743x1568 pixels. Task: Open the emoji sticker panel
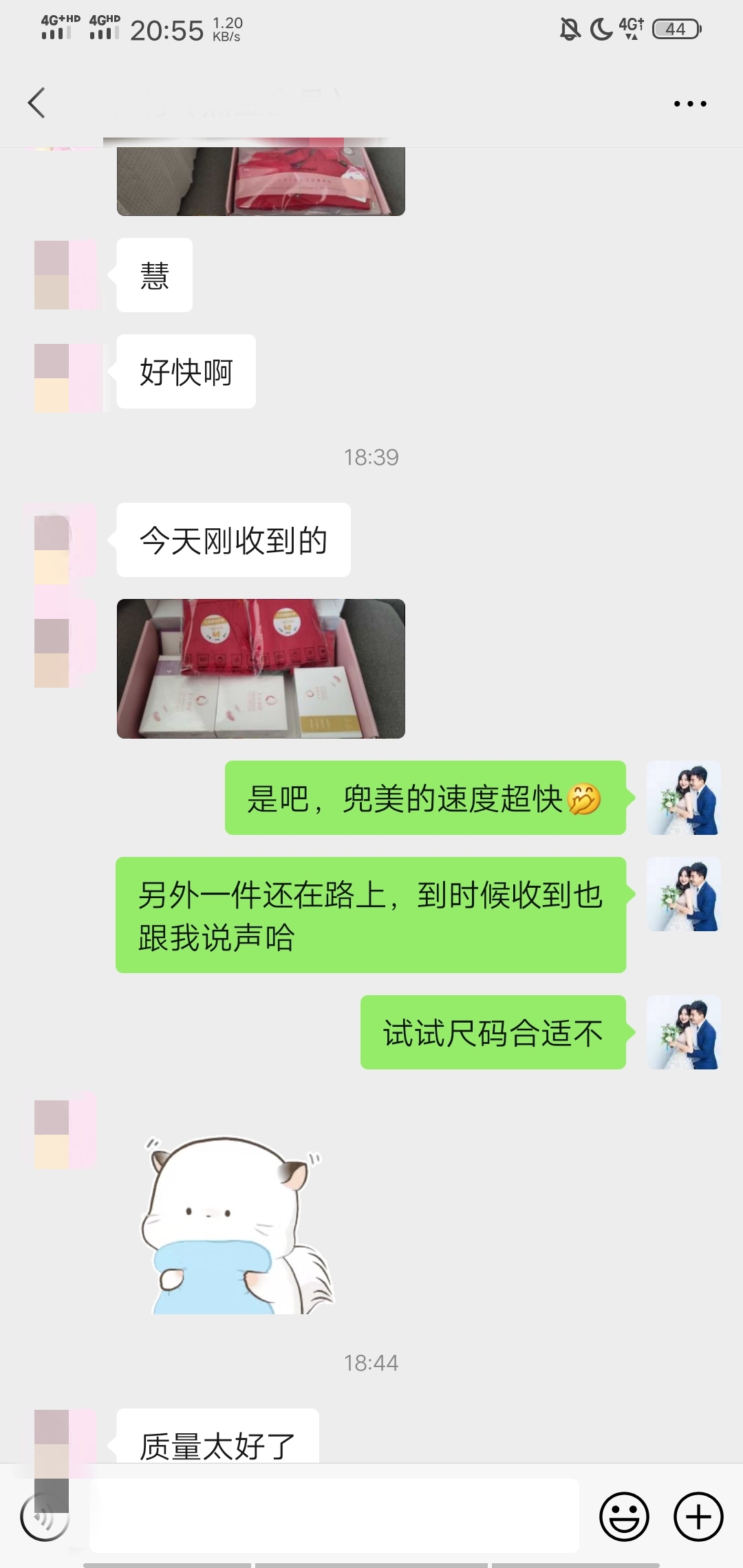tap(624, 1516)
